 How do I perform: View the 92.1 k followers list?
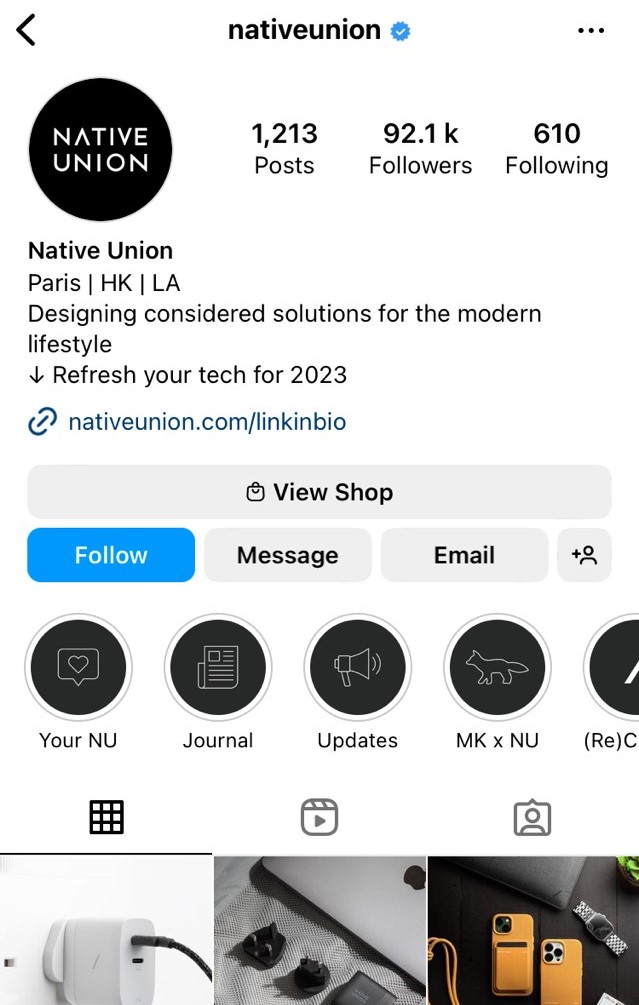tap(420, 149)
